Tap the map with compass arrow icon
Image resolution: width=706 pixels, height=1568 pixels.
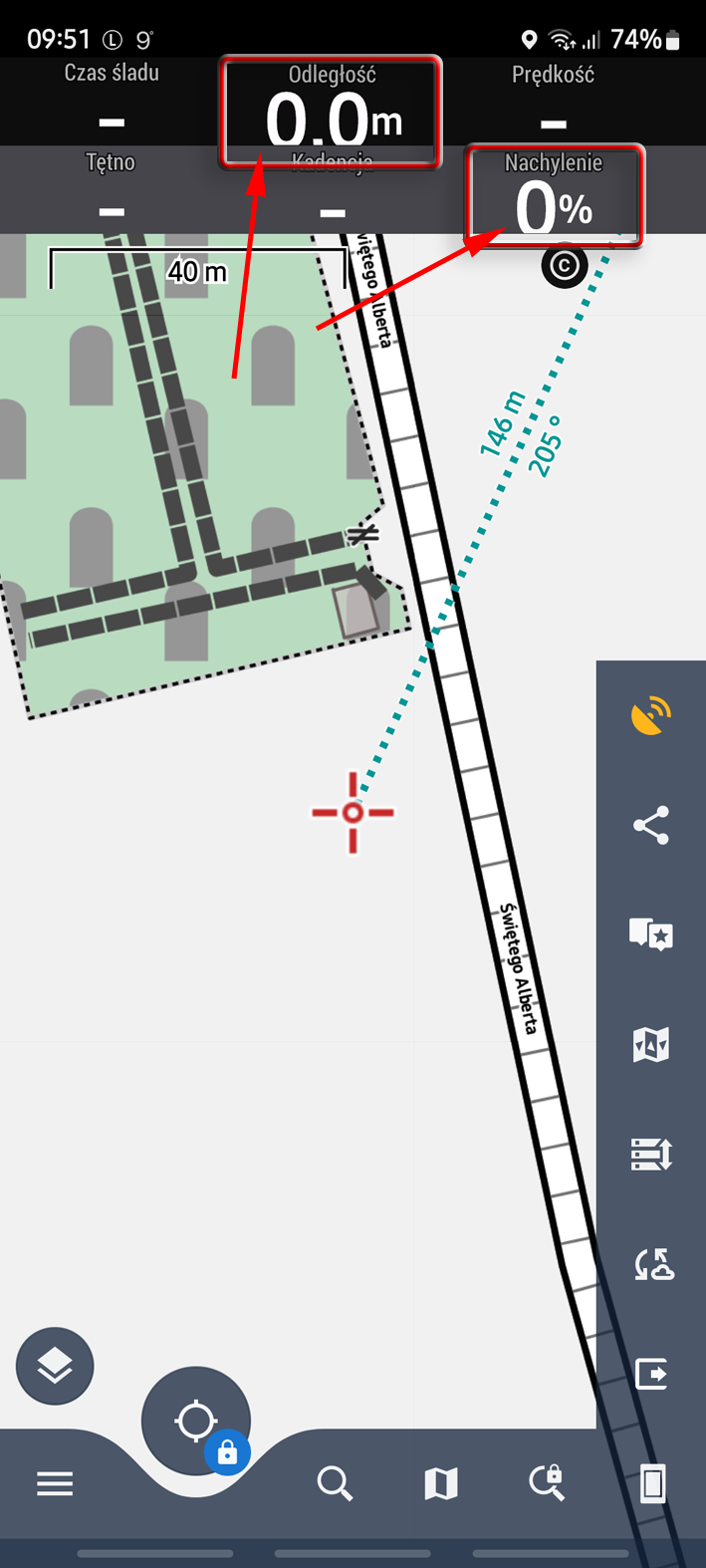click(x=651, y=1045)
